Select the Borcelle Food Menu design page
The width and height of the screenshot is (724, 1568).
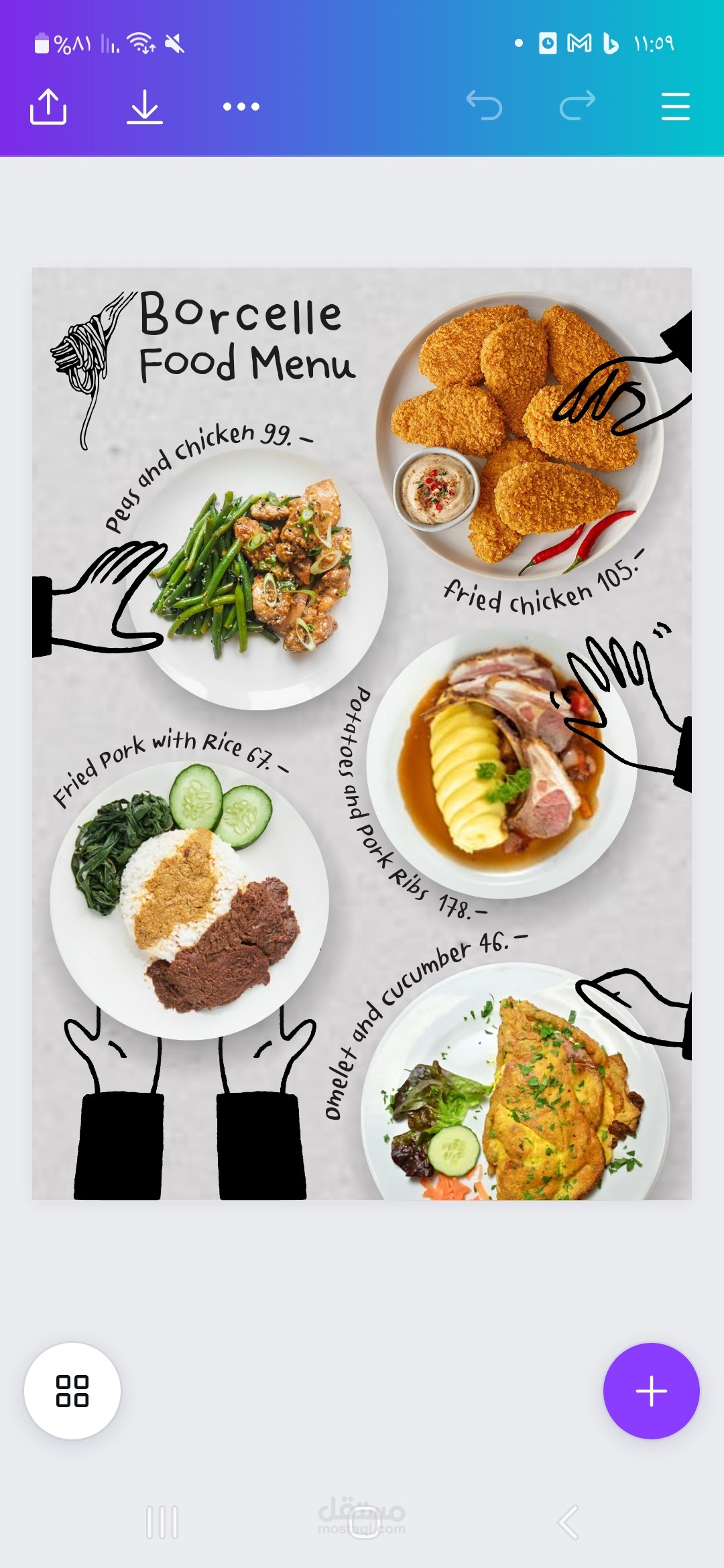coord(362,734)
